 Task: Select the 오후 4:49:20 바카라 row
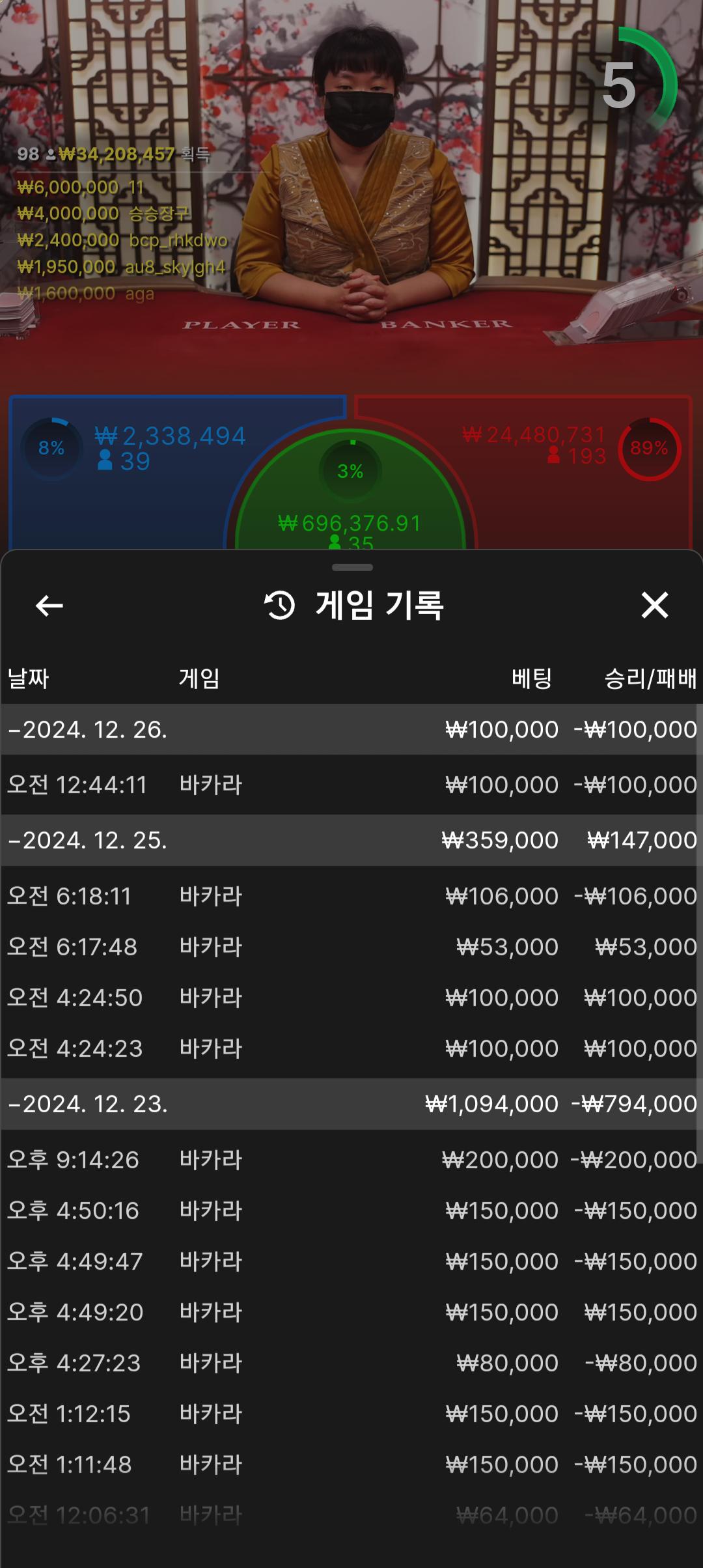[351, 1312]
